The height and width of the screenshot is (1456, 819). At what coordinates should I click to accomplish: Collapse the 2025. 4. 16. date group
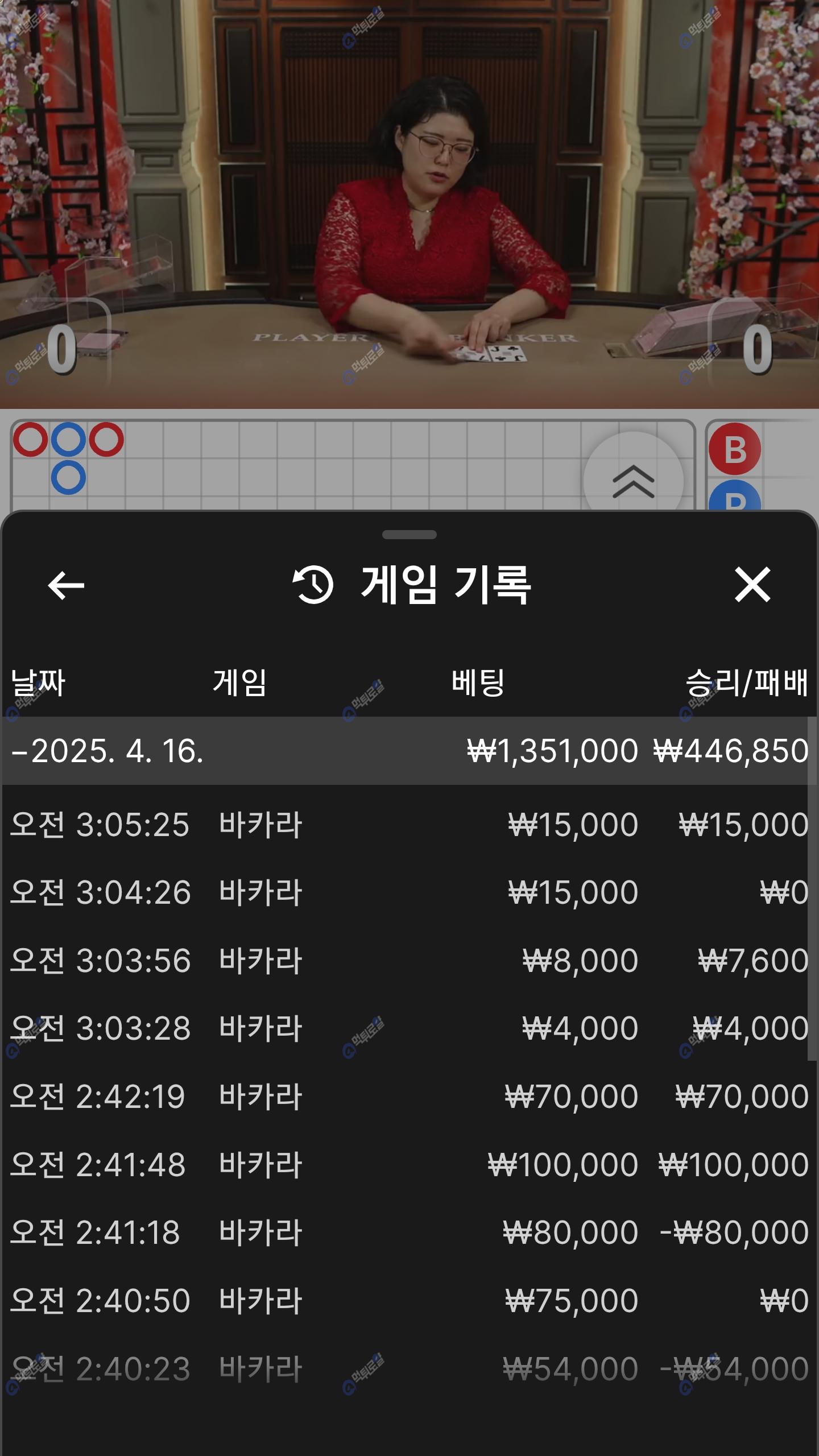coord(108,751)
